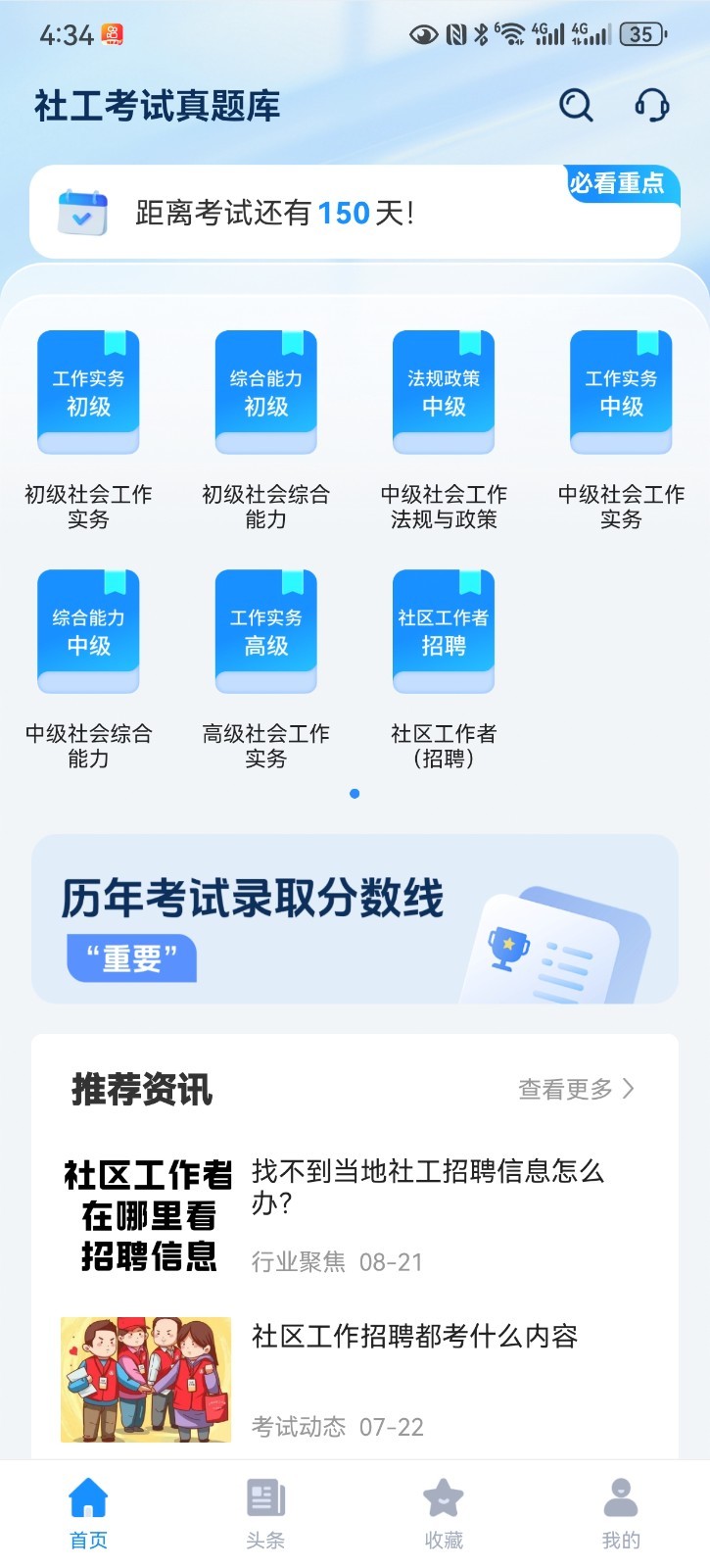Viewport: 710px width, 1568px height.
Task: Open customer service via the headset icon
Action: point(654,106)
